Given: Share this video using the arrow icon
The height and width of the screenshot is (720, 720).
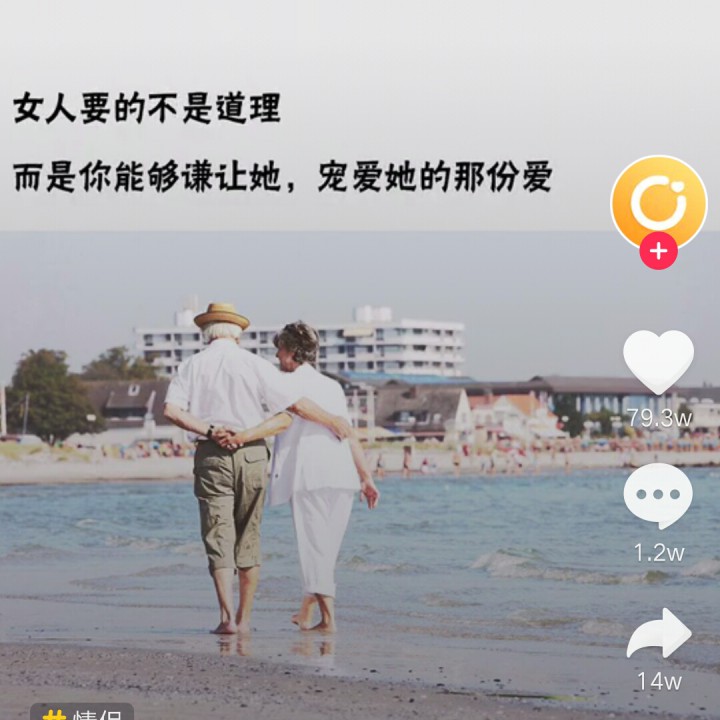Looking at the screenshot, I should (x=659, y=633).
